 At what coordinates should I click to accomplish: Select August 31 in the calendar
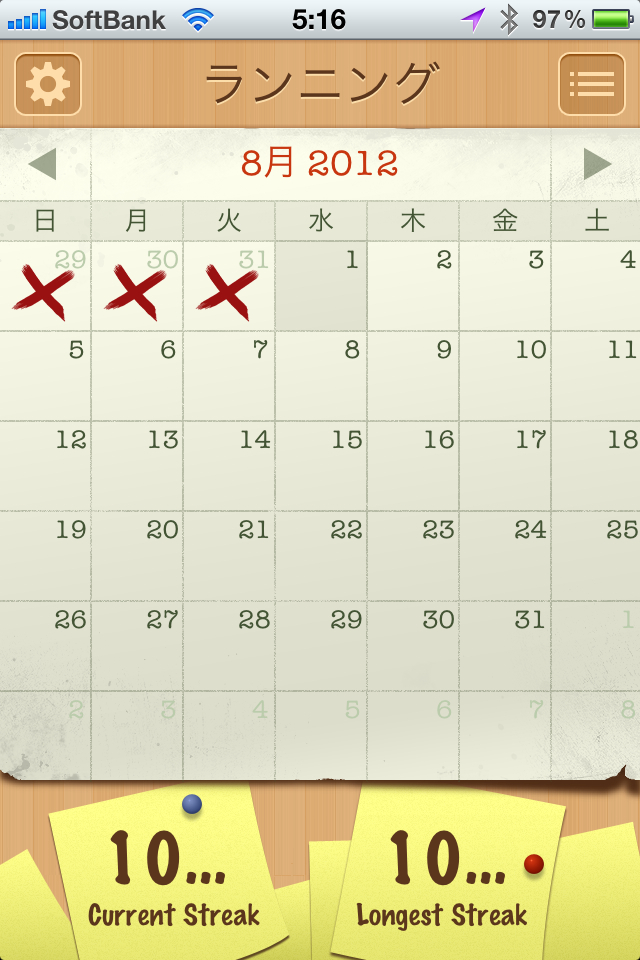coord(505,647)
